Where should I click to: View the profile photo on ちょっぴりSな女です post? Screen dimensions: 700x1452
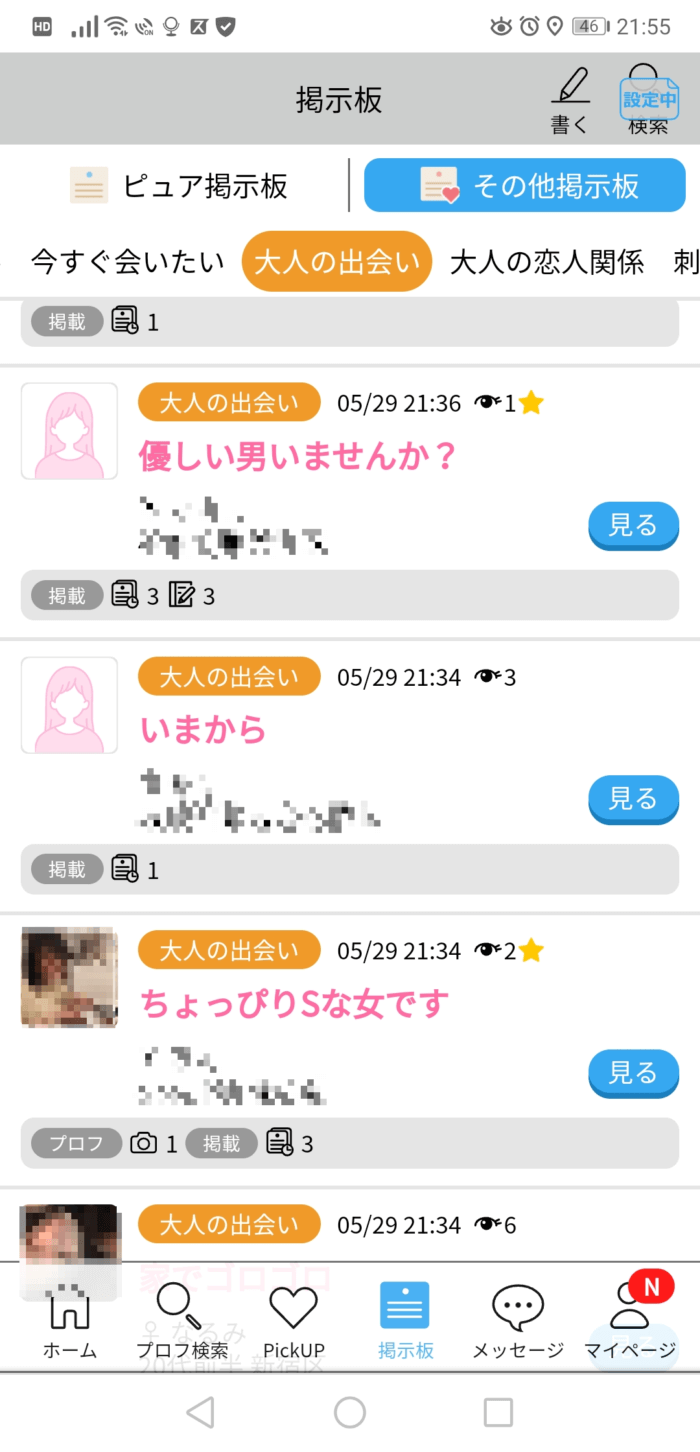pyautogui.click(x=69, y=977)
